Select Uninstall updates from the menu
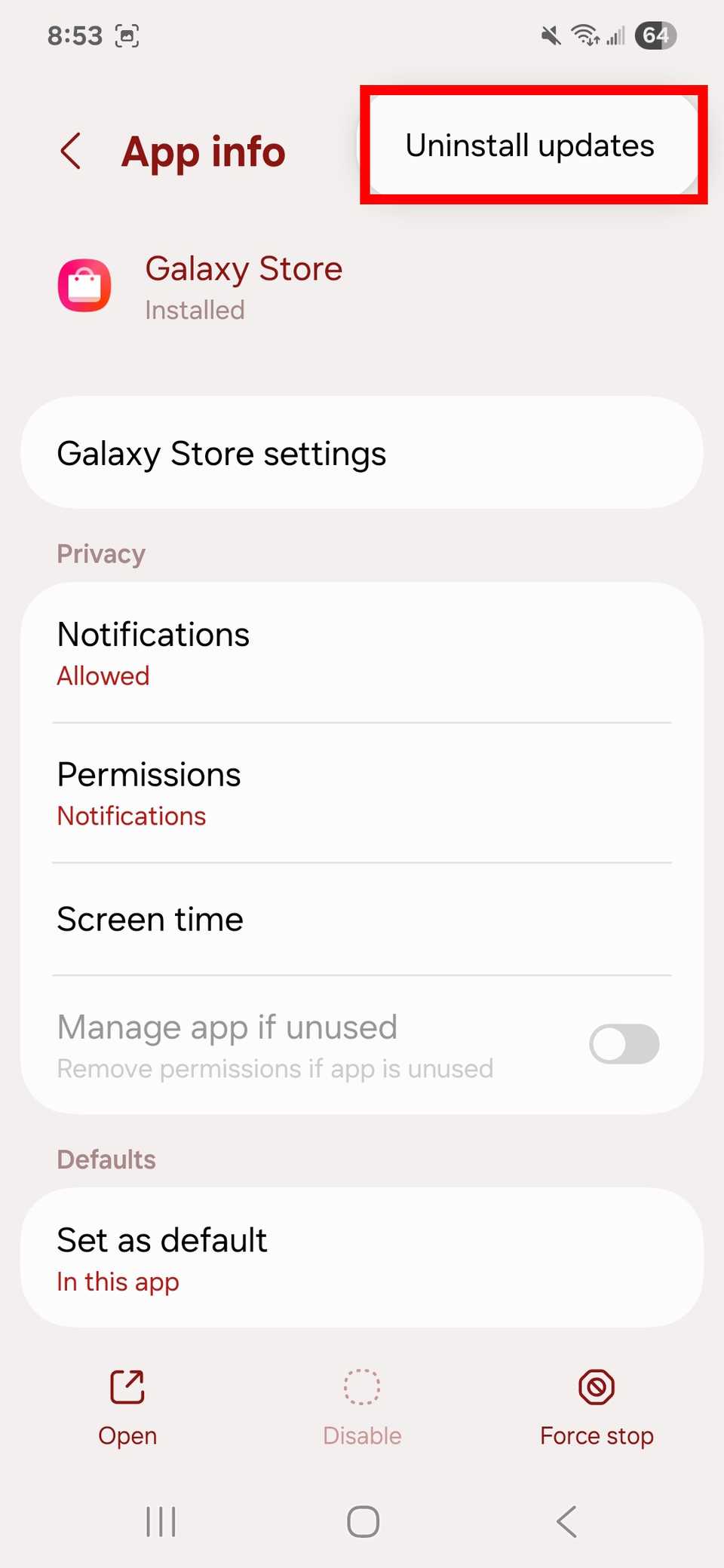The height and width of the screenshot is (1568, 724). (x=530, y=145)
